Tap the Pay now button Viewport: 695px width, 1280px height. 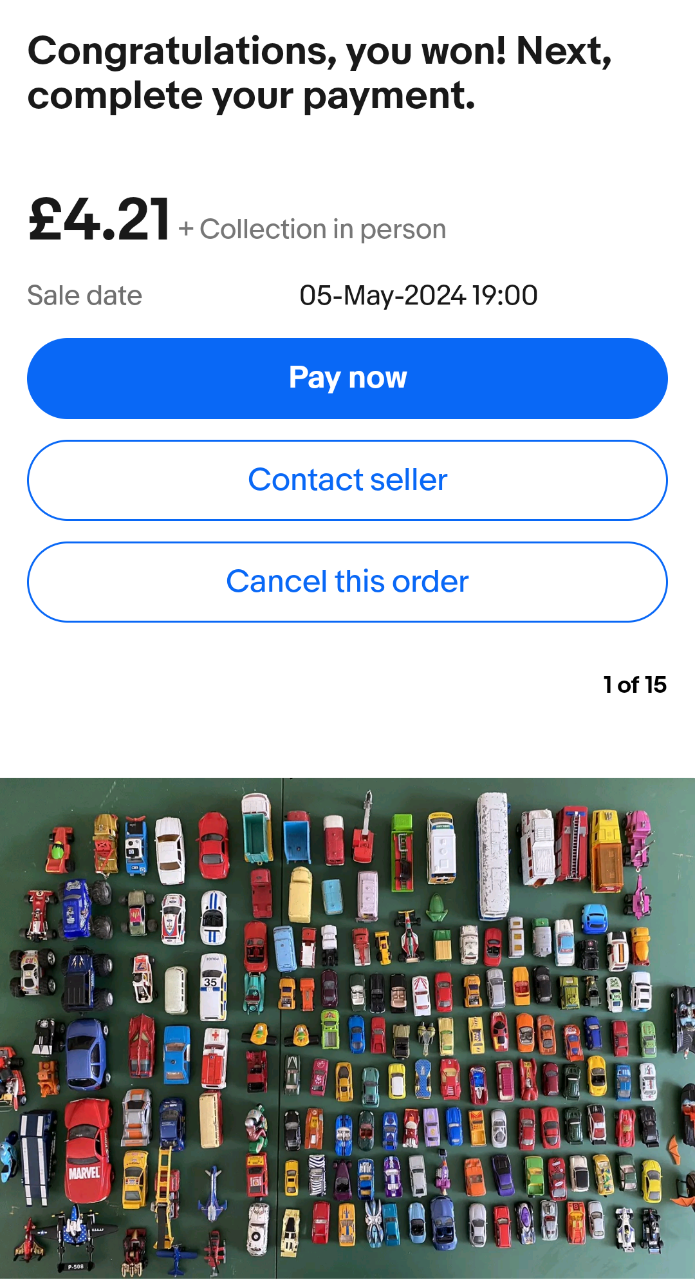coord(347,378)
